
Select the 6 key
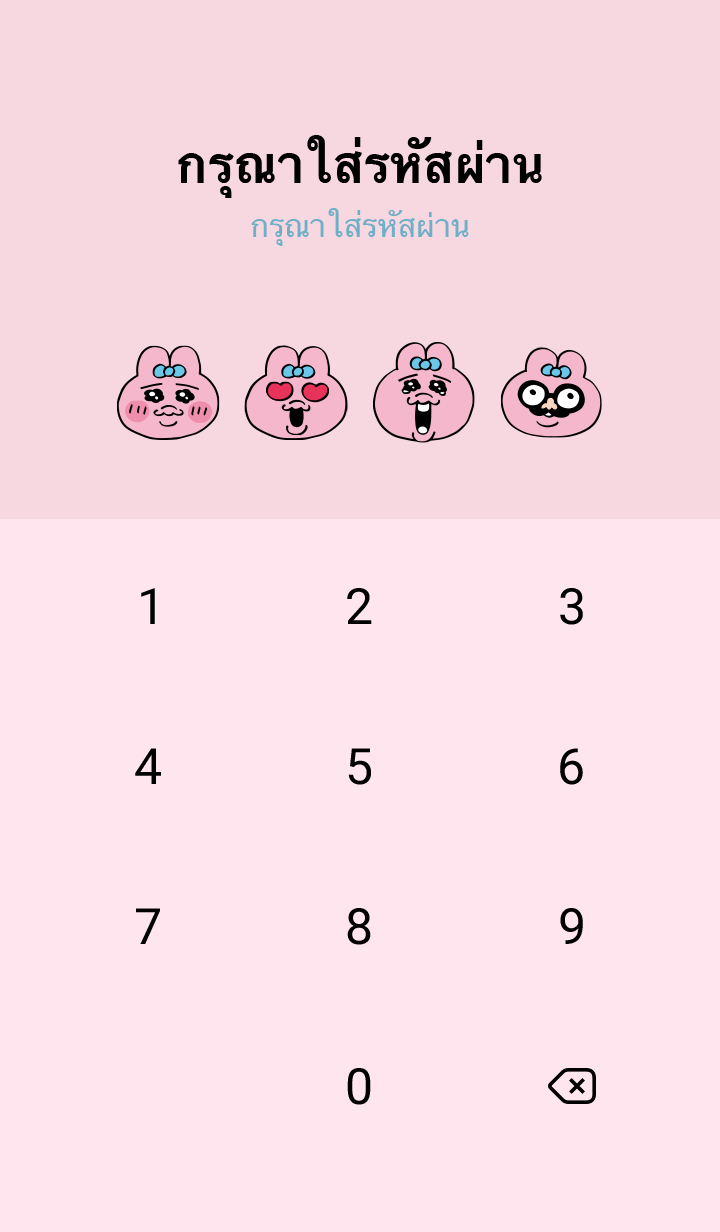(571, 767)
